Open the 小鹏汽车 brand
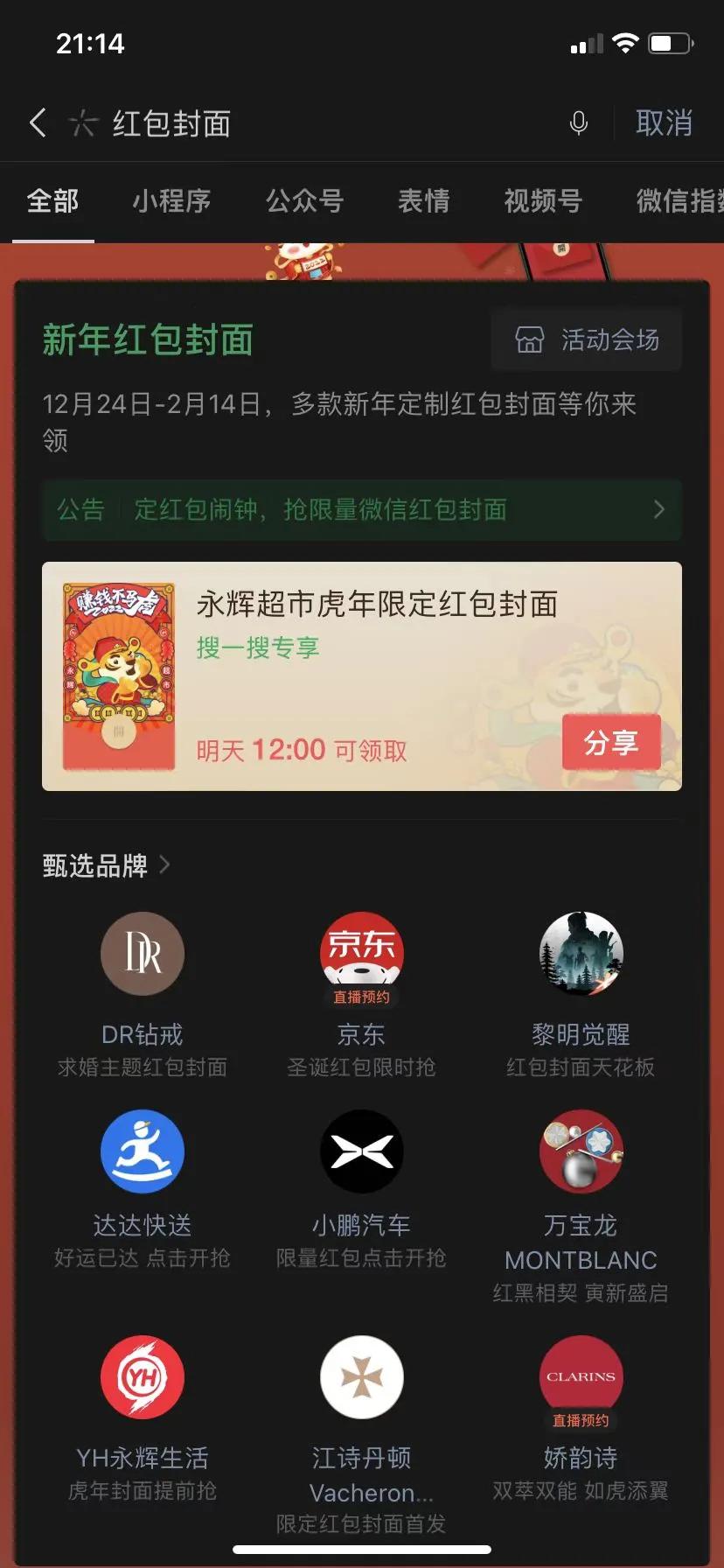 pos(361,1151)
